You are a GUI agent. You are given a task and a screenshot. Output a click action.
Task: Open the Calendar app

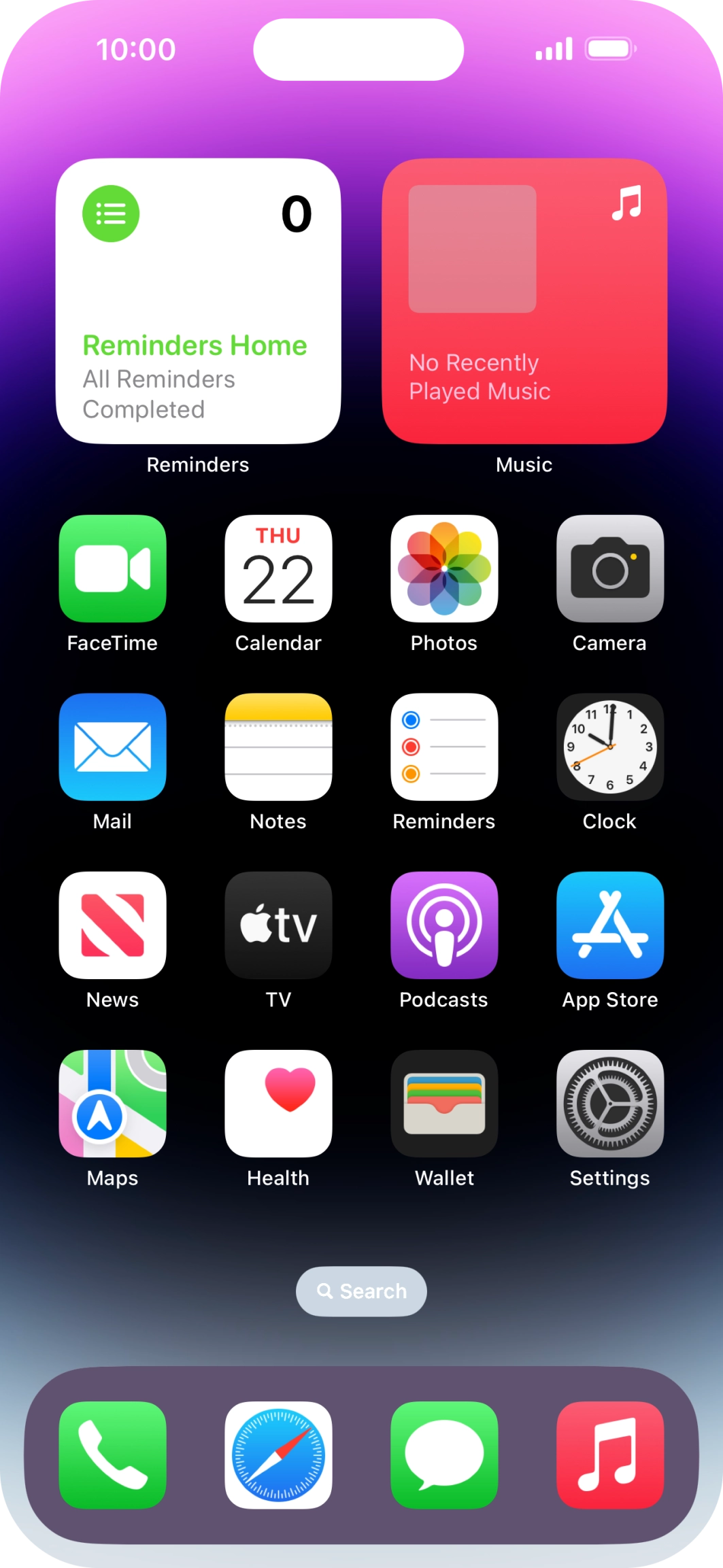(x=278, y=568)
